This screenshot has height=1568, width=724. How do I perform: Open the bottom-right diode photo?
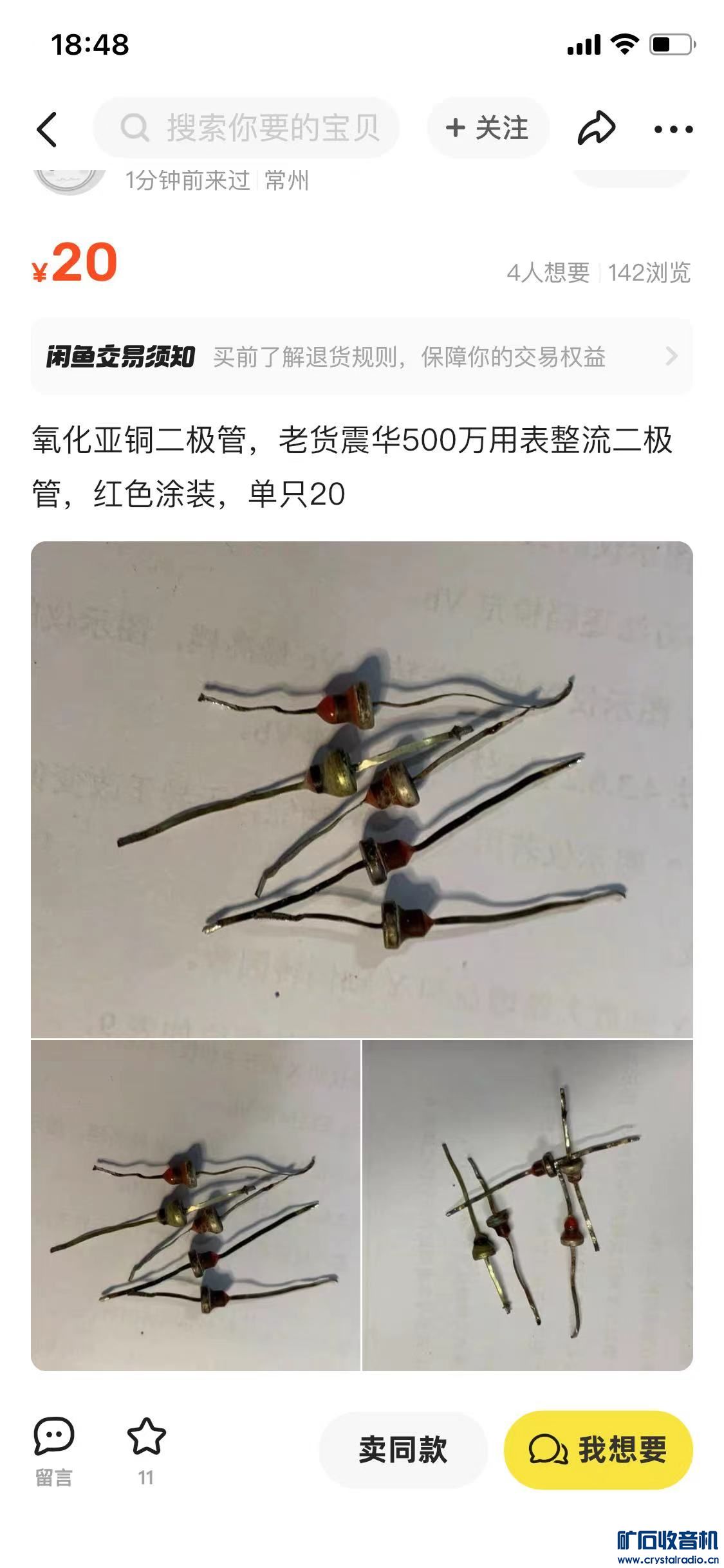(x=528, y=1205)
